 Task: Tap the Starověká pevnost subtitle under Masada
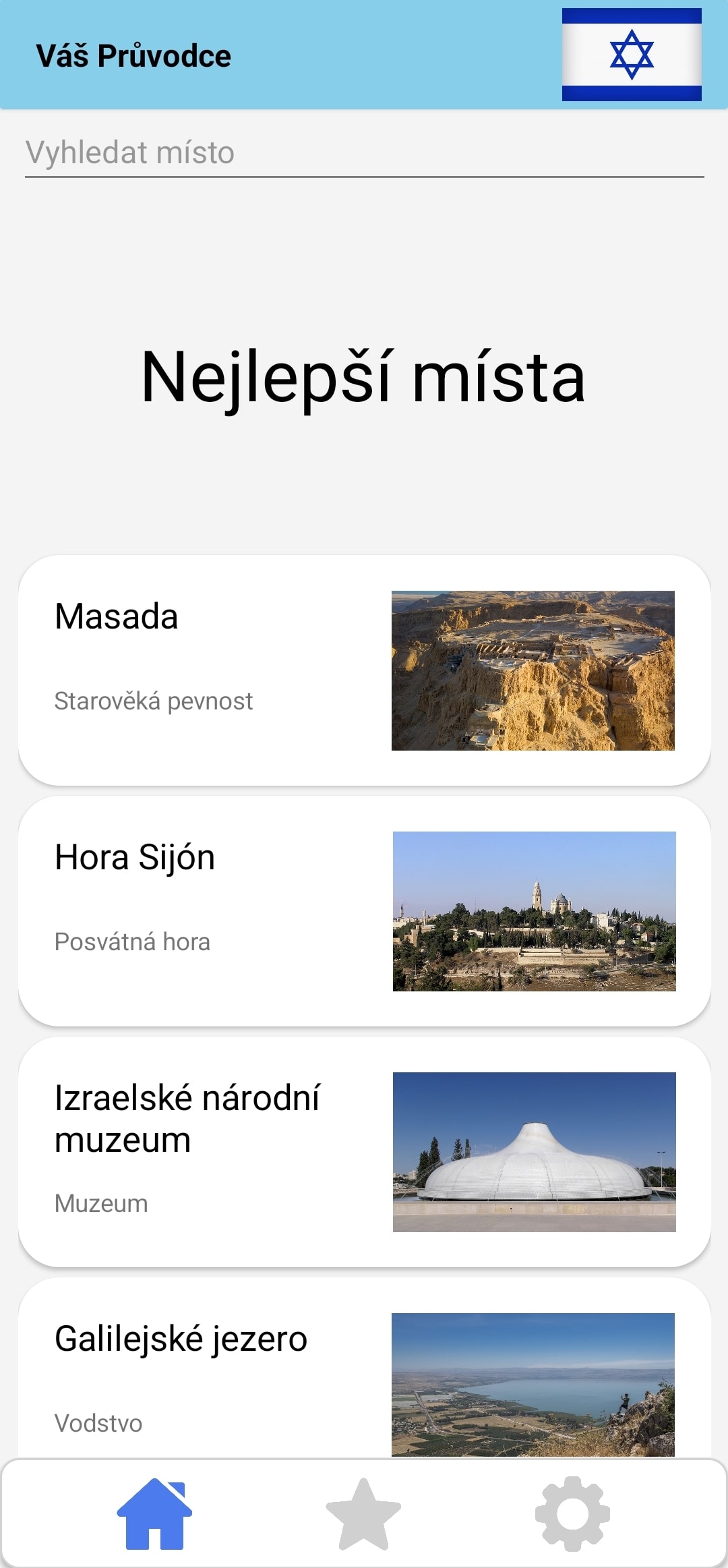[x=154, y=700]
